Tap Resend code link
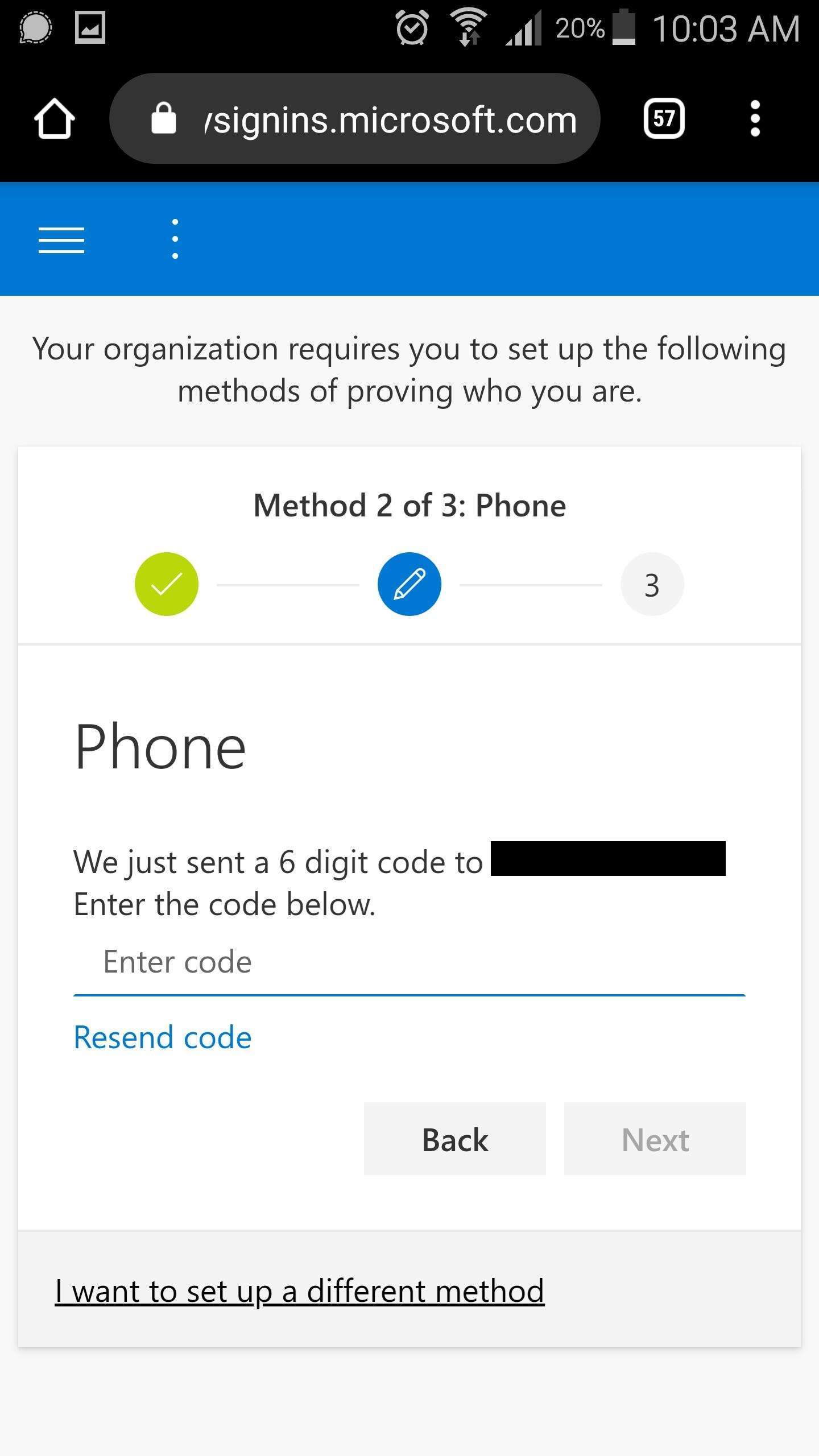Viewport: 819px width, 1456px height. click(163, 1037)
